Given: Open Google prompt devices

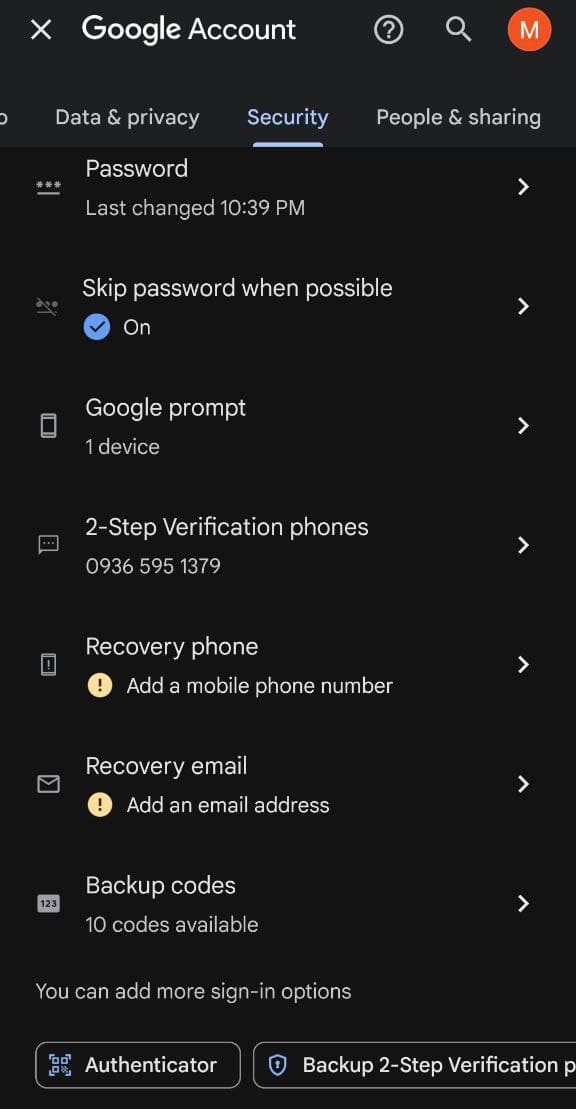Looking at the screenshot, I should pyautogui.click(x=288, y=426).
